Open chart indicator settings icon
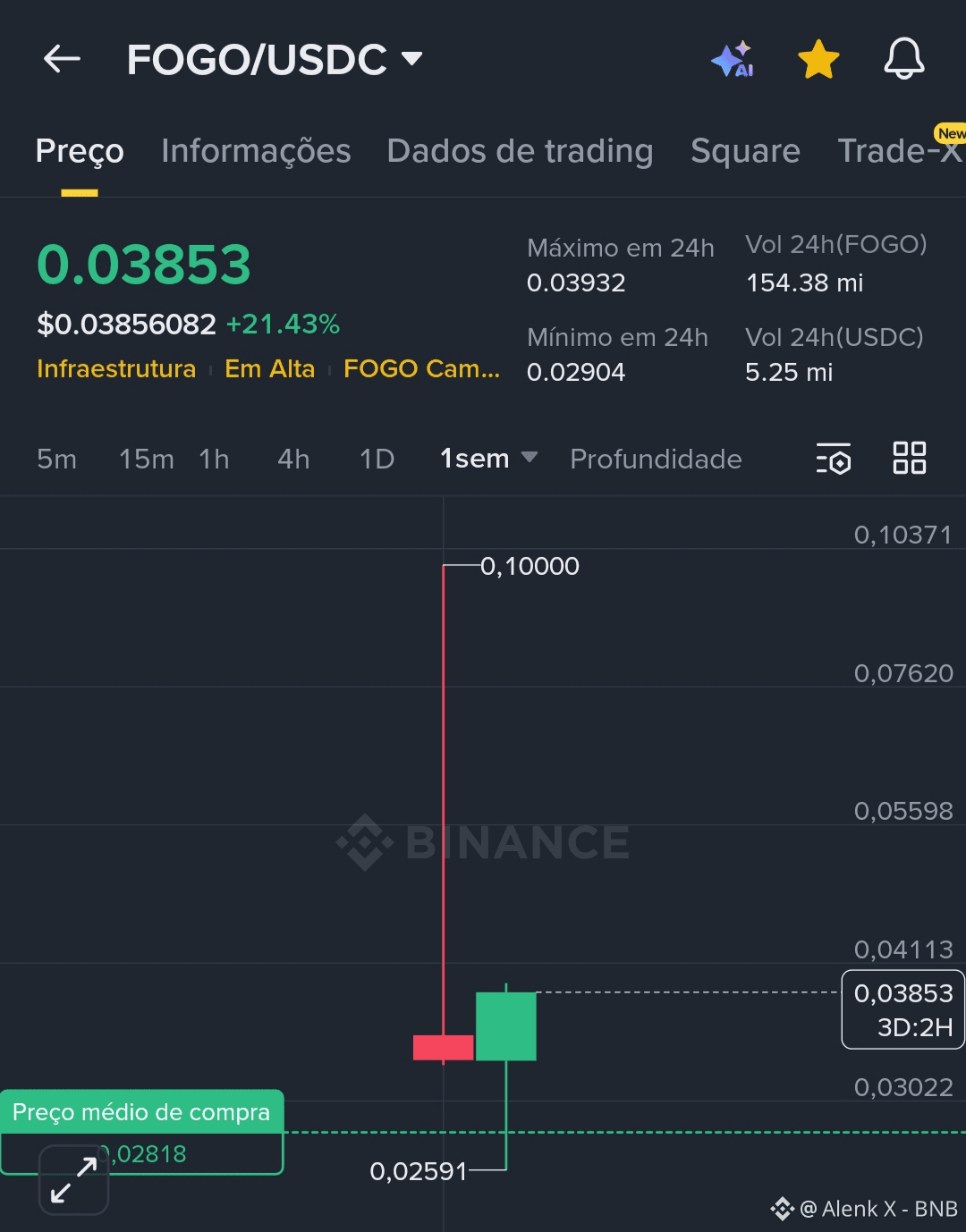This screenshot has height=1232, width=966. pos(833,459)
